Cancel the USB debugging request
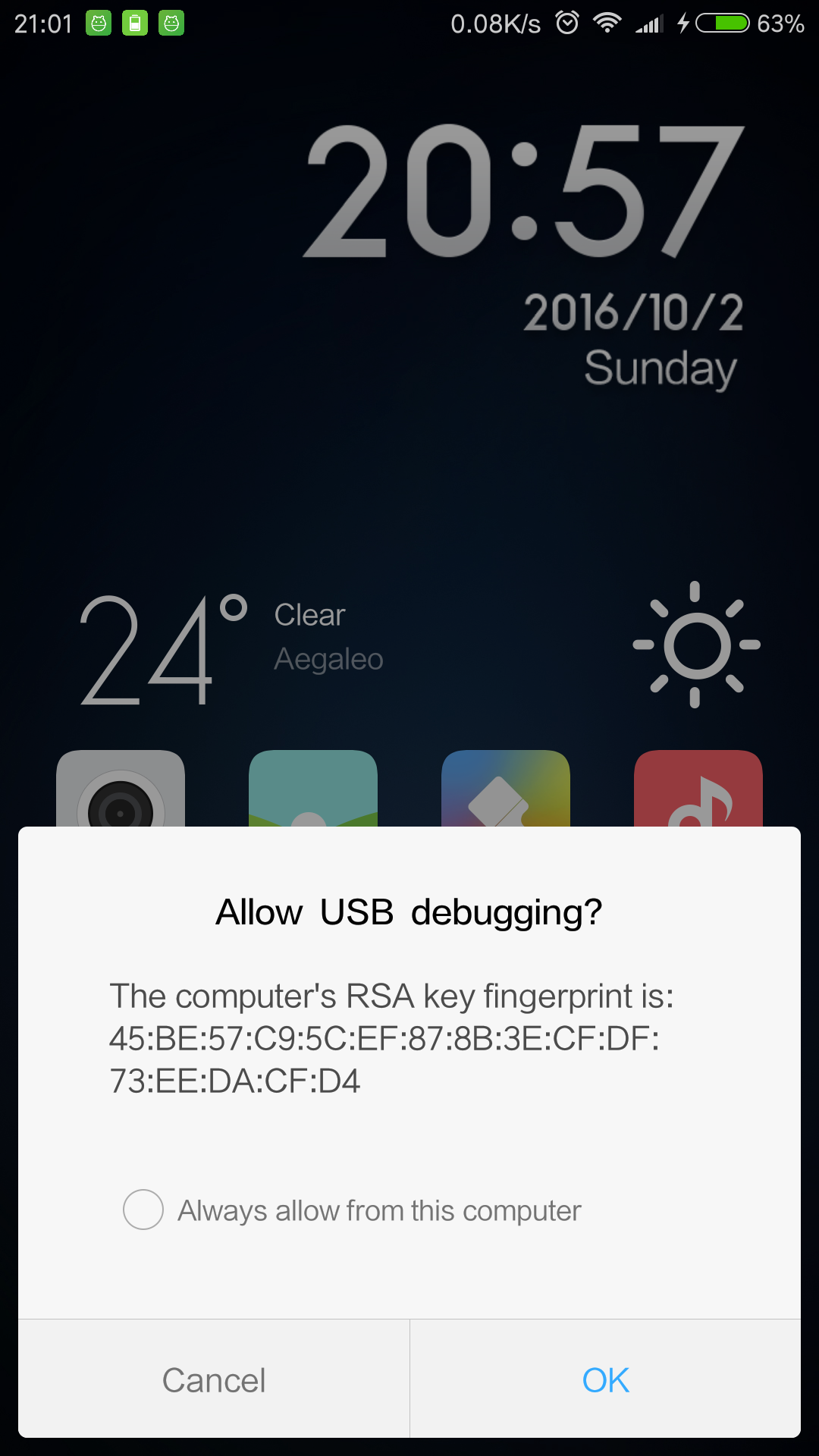Viewport: 819px width, 1456px height. (x=214, y=1379)
